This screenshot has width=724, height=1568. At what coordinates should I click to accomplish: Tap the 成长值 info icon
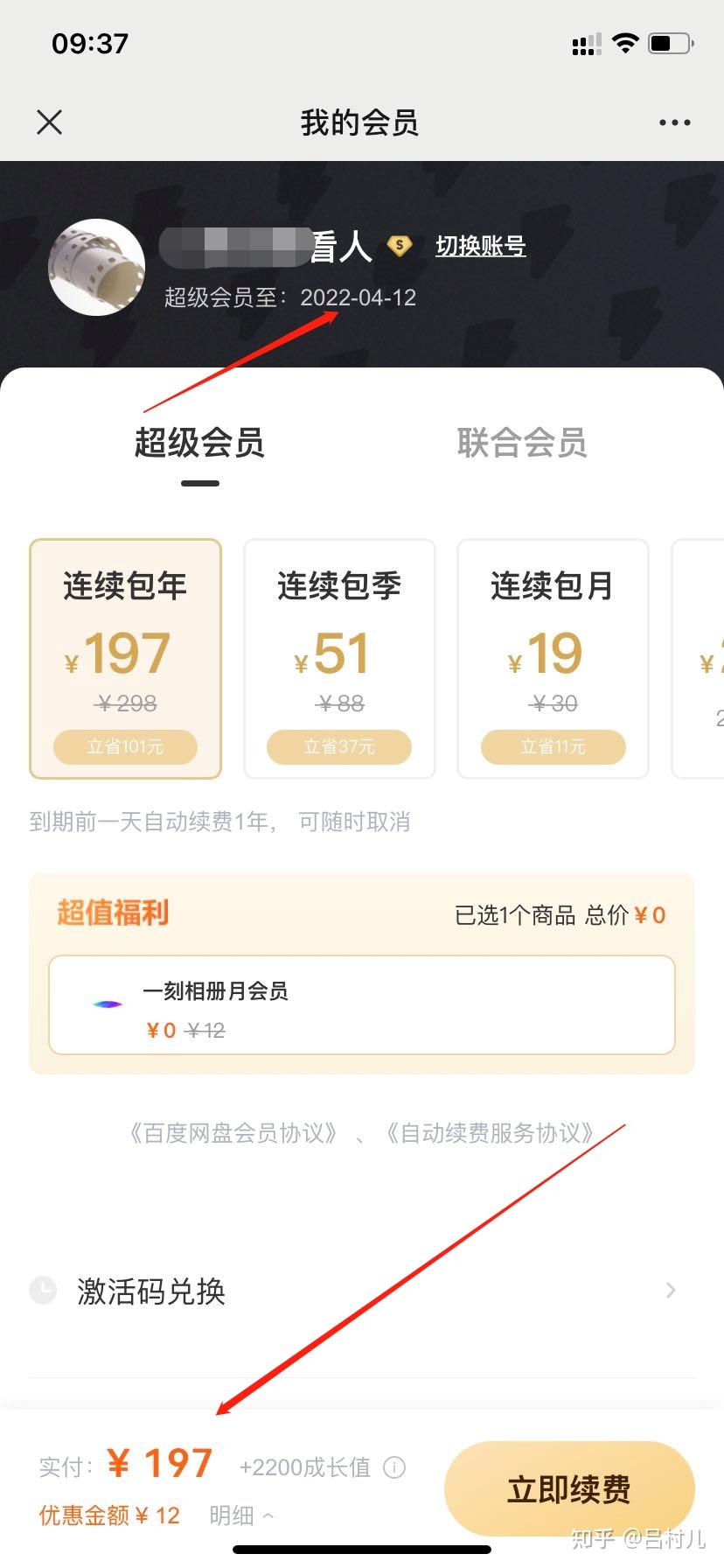(x=394, y=1467)
